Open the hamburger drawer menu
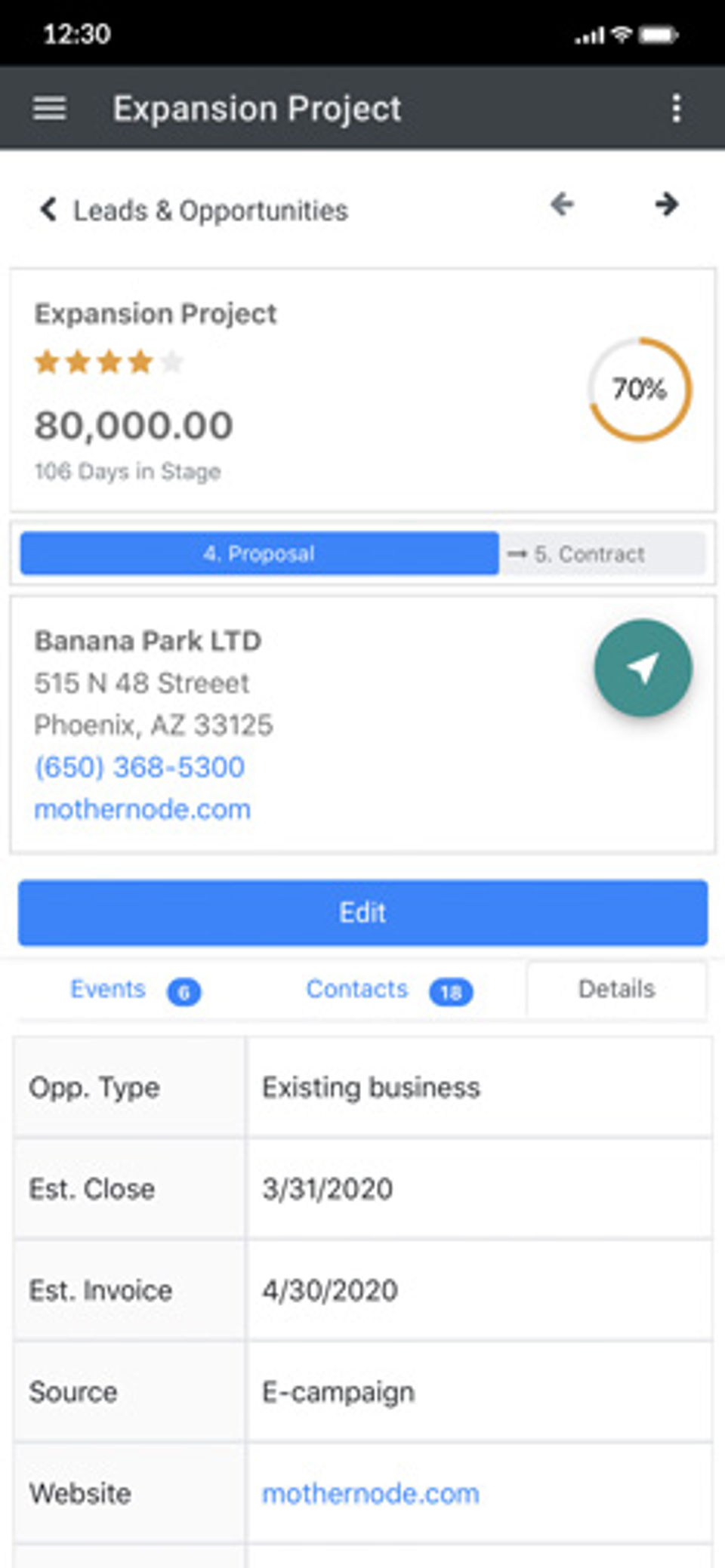Viewport: 725px width, 1568px height. [x=50, y=109]
